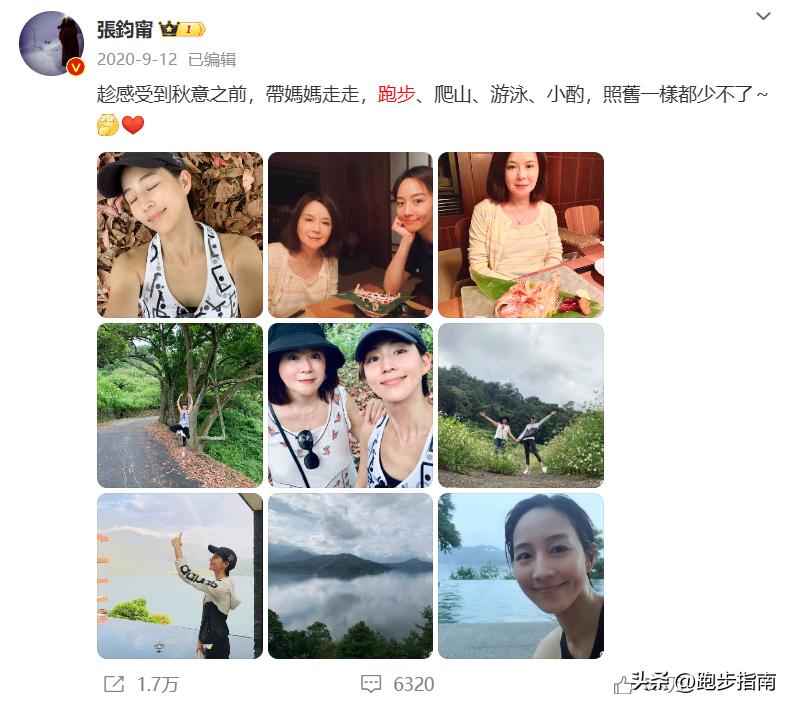This screenshot has height=709, width=794.
Task: Enlarge the lake and mountains landscape photo
Action: [x=350, y=575]
